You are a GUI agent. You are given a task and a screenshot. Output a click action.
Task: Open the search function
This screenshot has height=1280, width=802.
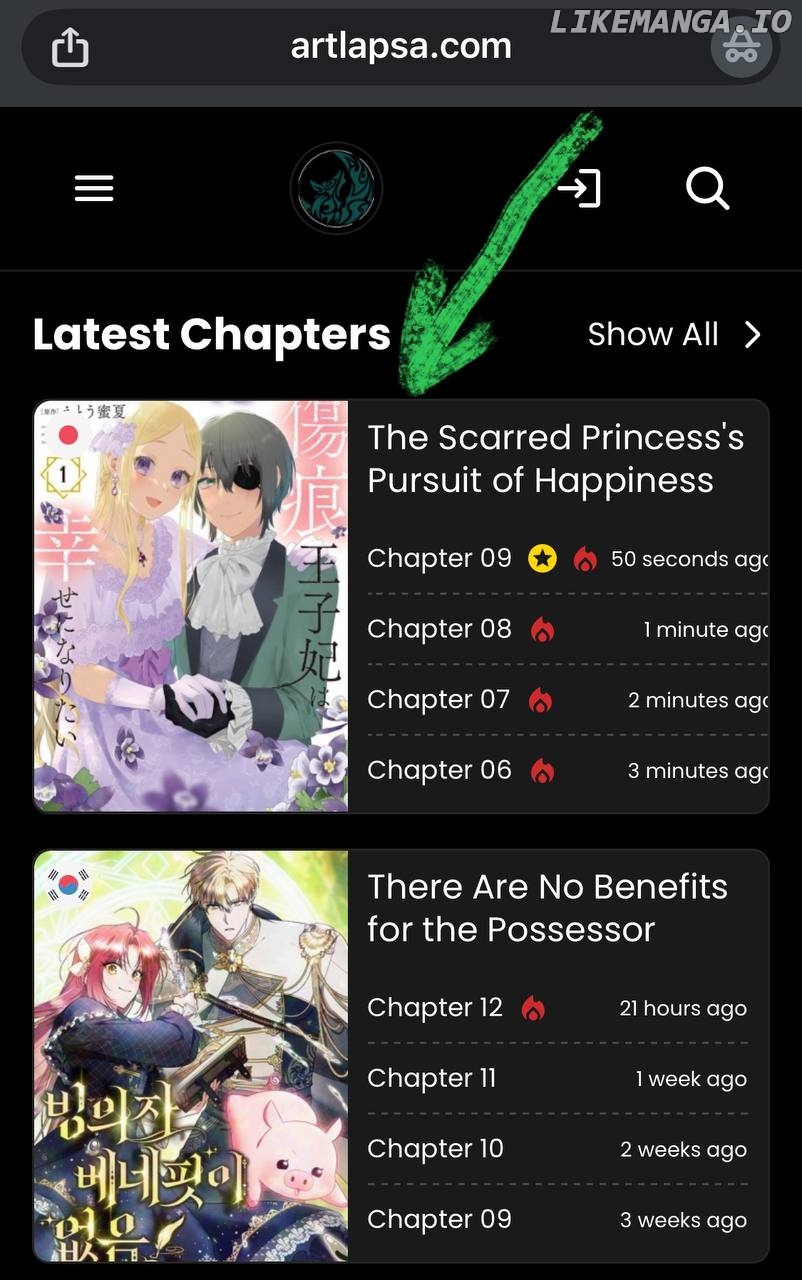pos(708,189)
